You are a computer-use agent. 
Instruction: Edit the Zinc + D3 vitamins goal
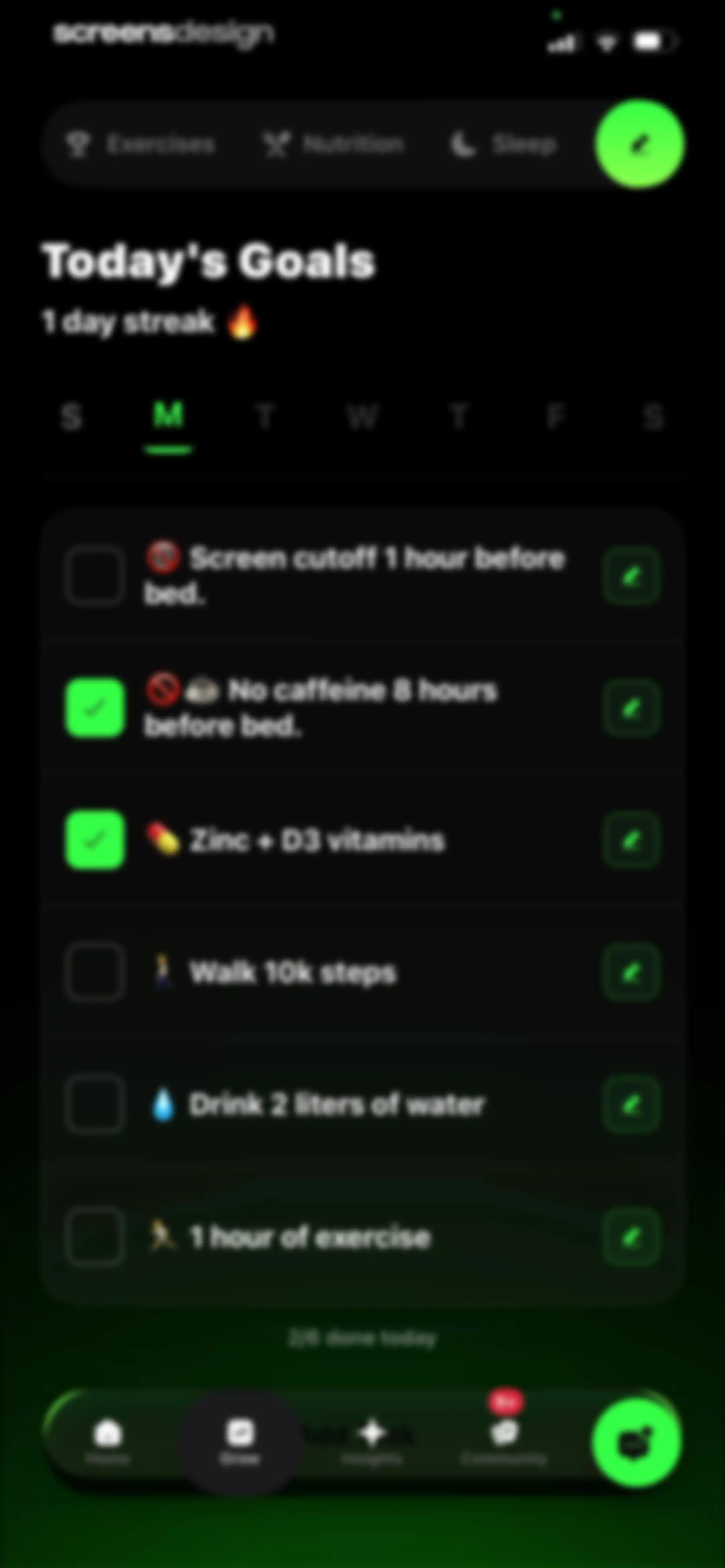pos(631,840)
